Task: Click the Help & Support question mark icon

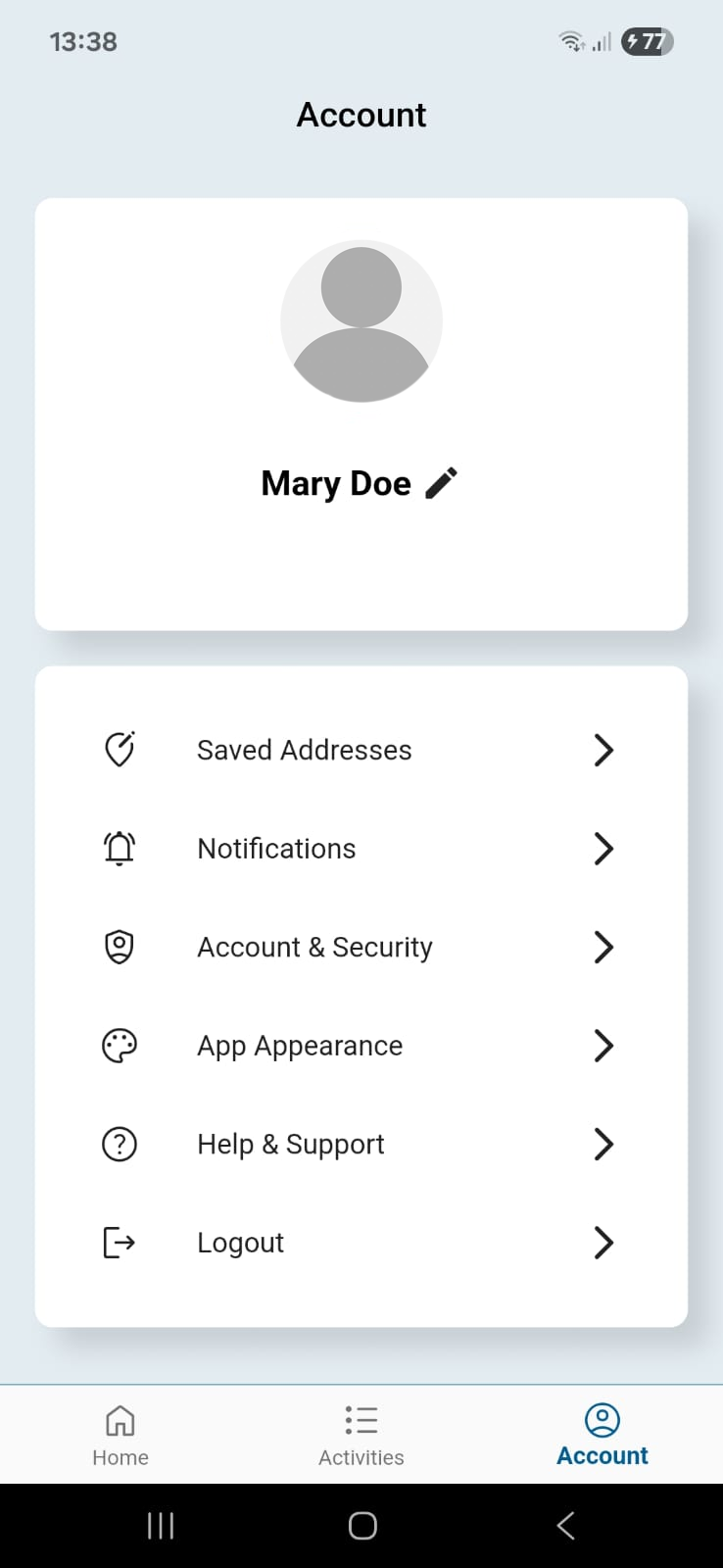Action: [x=119, y=1144]
